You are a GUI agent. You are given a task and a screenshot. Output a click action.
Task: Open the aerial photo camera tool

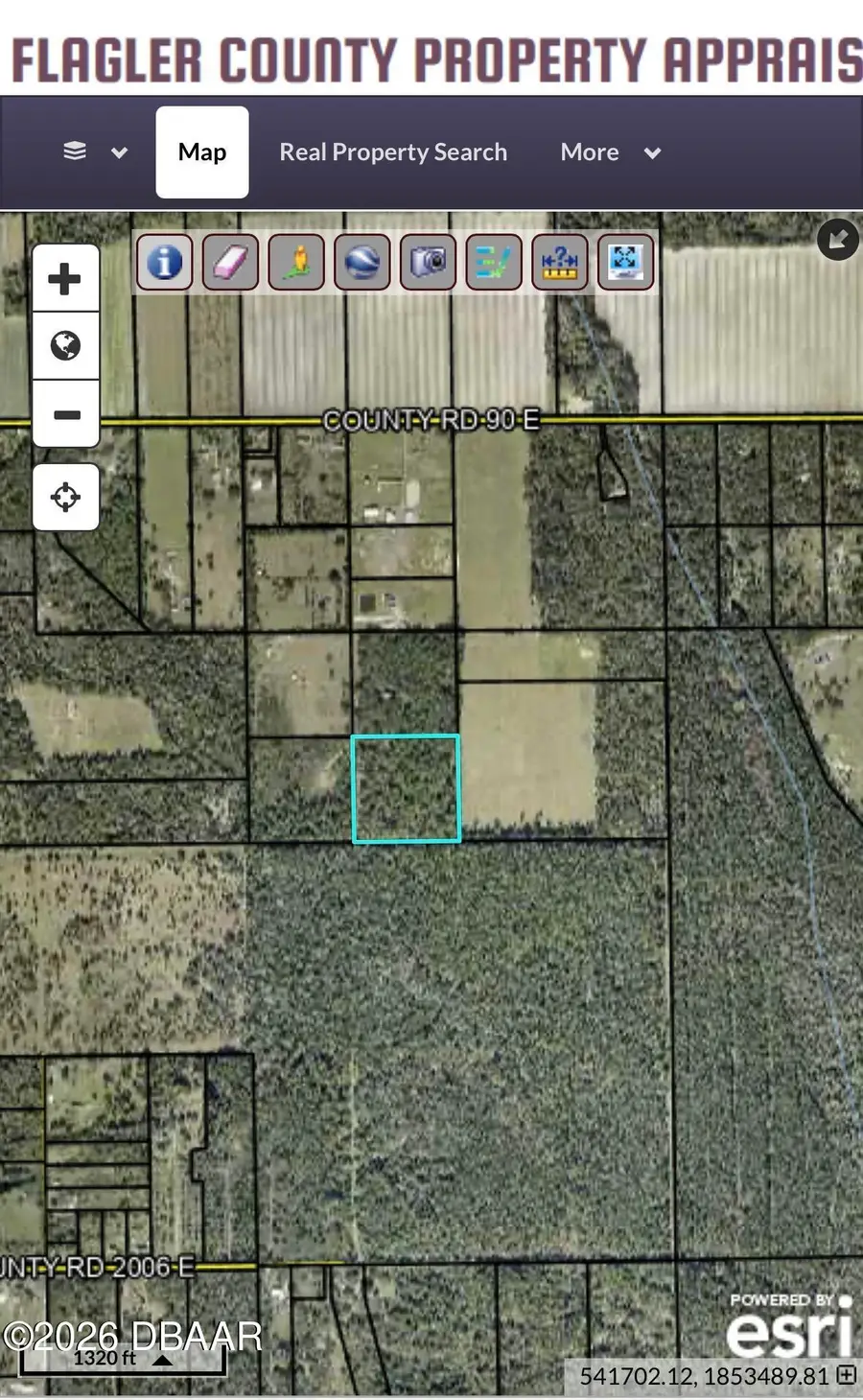click(x=428, y=262)
